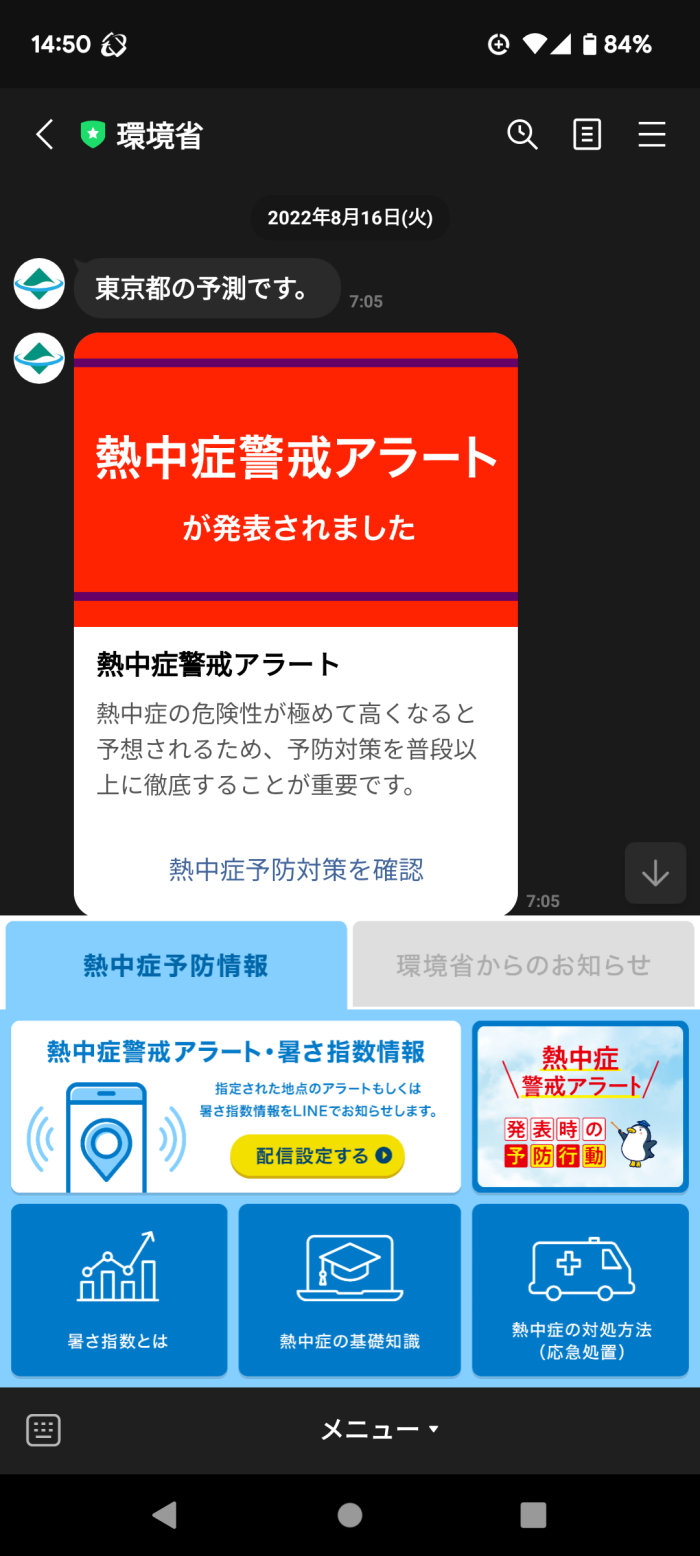Open 熱中症の基礎知識 tile
Viewport: 700px width, 1556px height.
(x=349, y=1290)
